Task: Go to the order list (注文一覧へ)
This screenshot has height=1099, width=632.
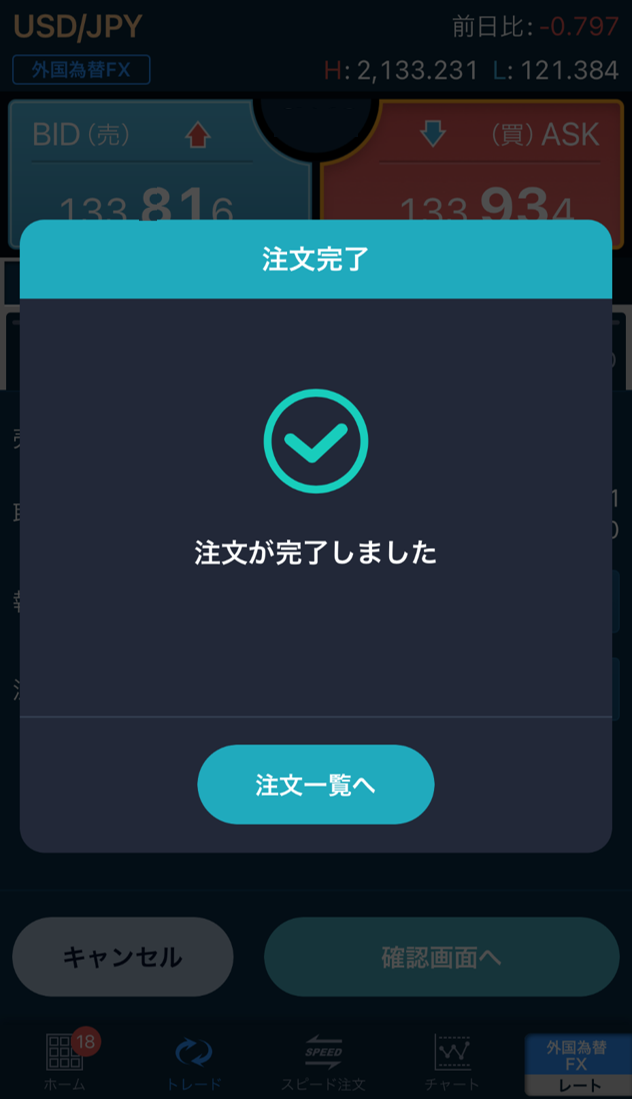Action: 316,784
